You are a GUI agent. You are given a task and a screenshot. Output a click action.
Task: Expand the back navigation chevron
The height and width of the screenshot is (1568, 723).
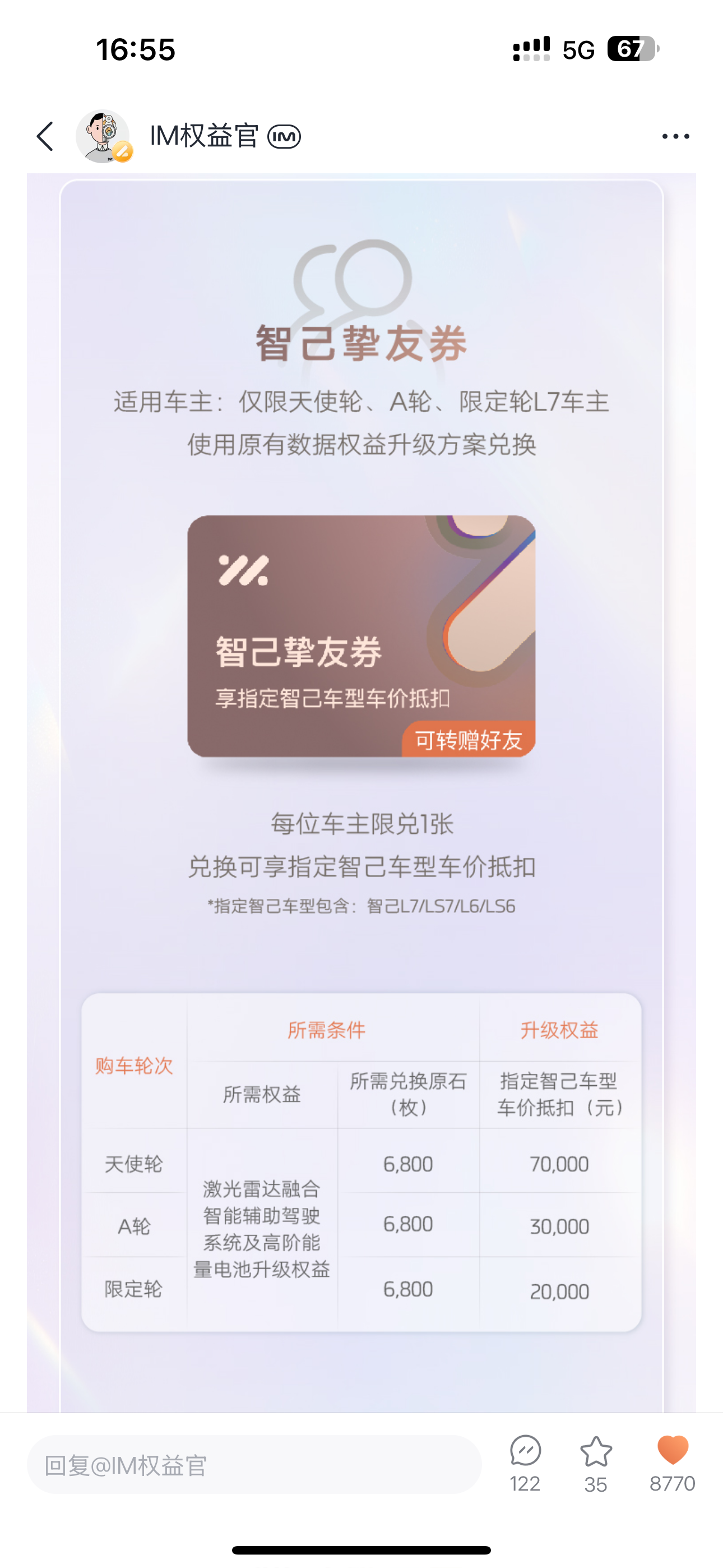click(x=44, y=137)
